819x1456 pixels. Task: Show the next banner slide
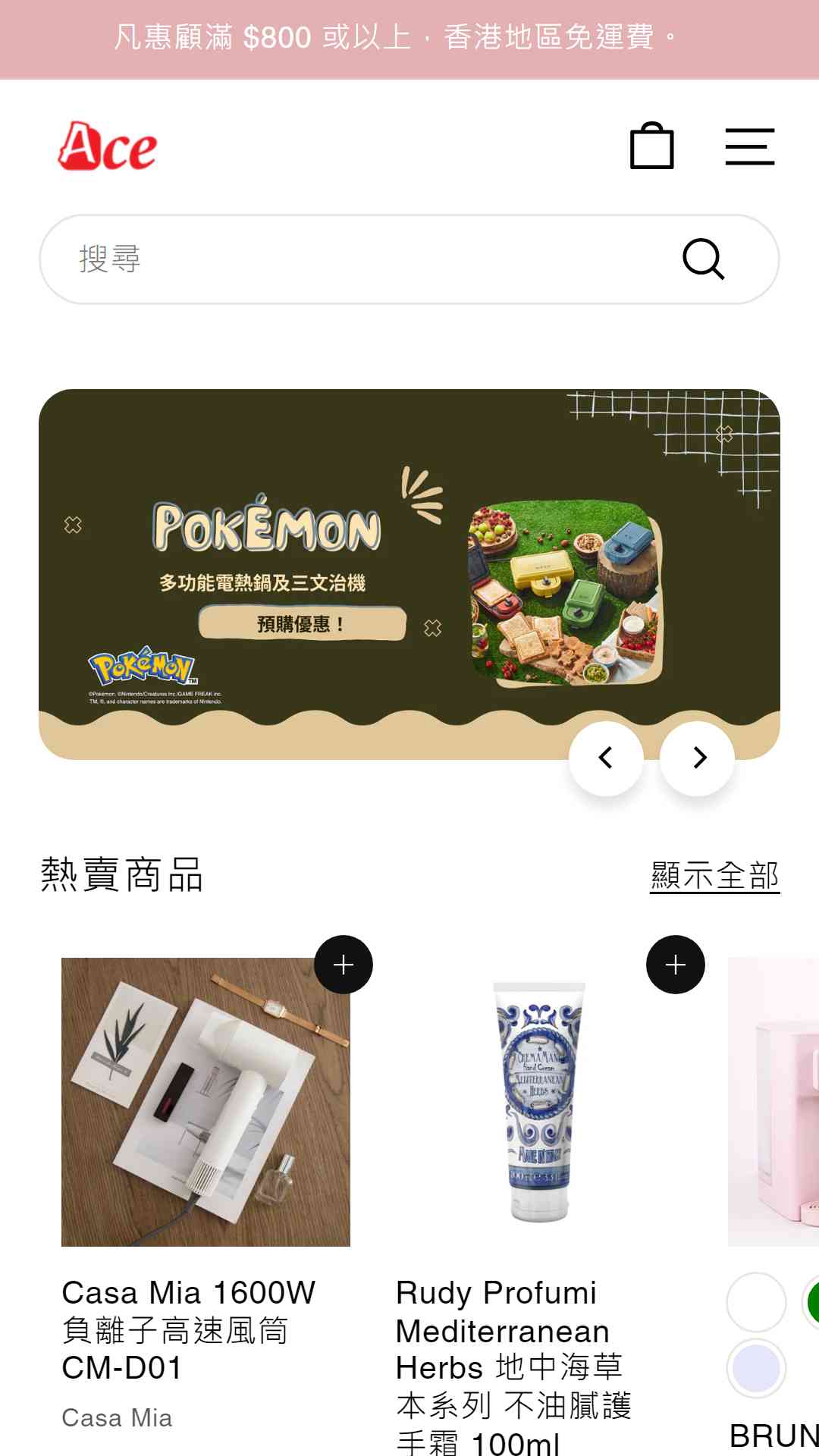(x=698, y=758)
